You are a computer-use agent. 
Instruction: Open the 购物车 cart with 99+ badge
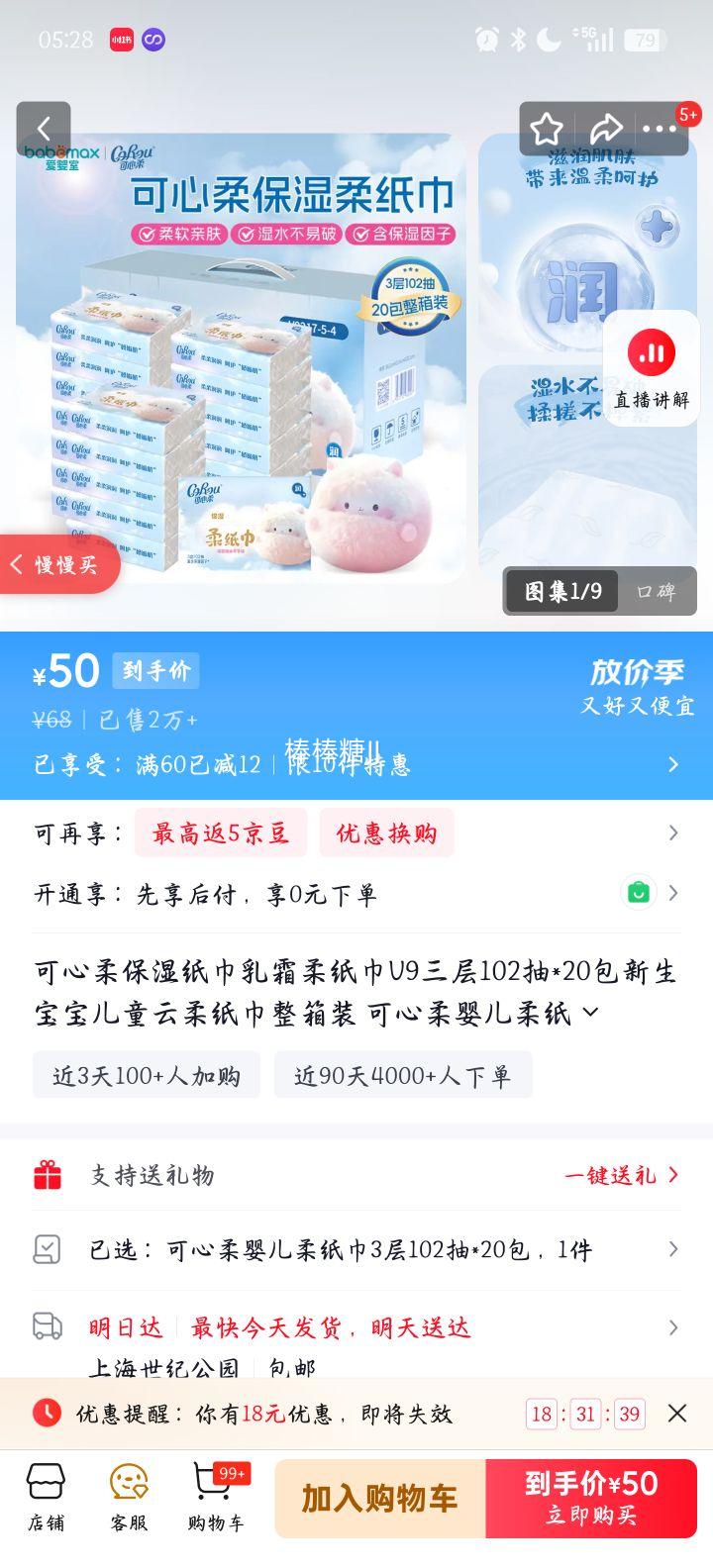click(x=211, y=1498)
